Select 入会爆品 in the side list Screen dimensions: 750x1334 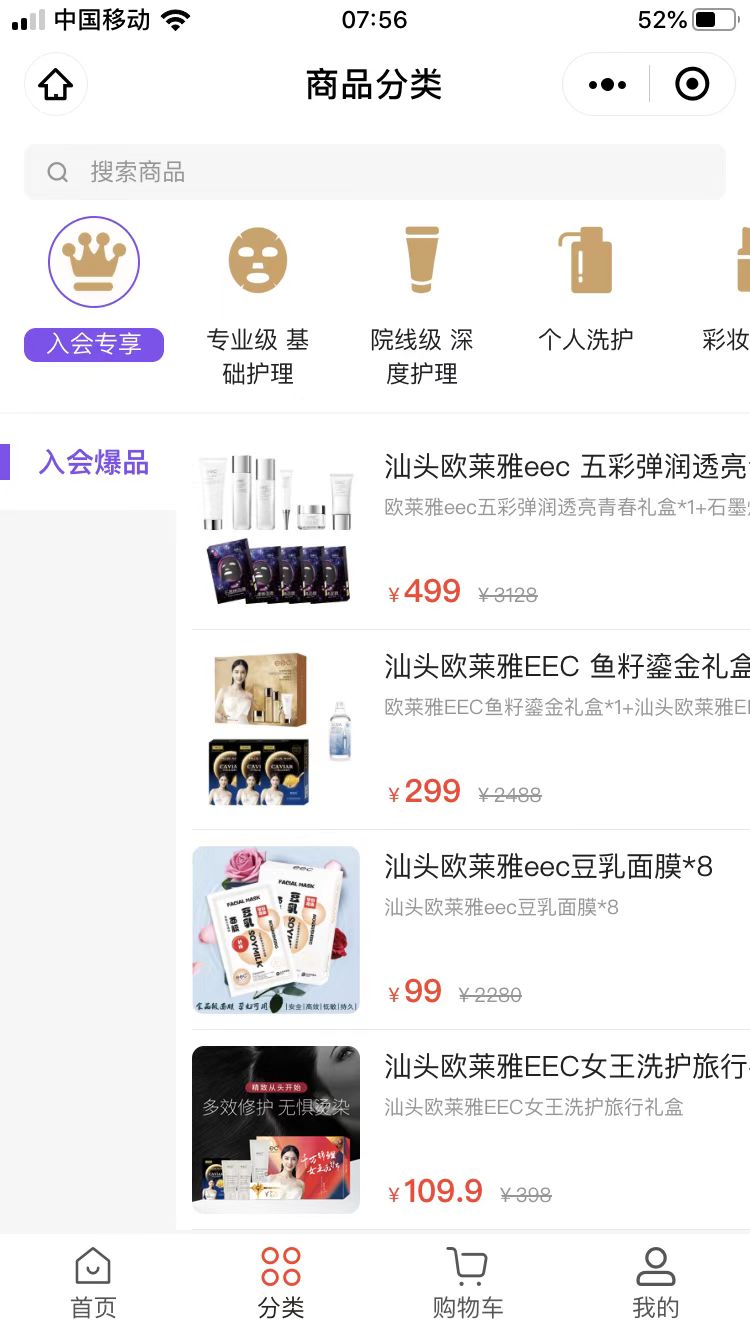point(93,462)
